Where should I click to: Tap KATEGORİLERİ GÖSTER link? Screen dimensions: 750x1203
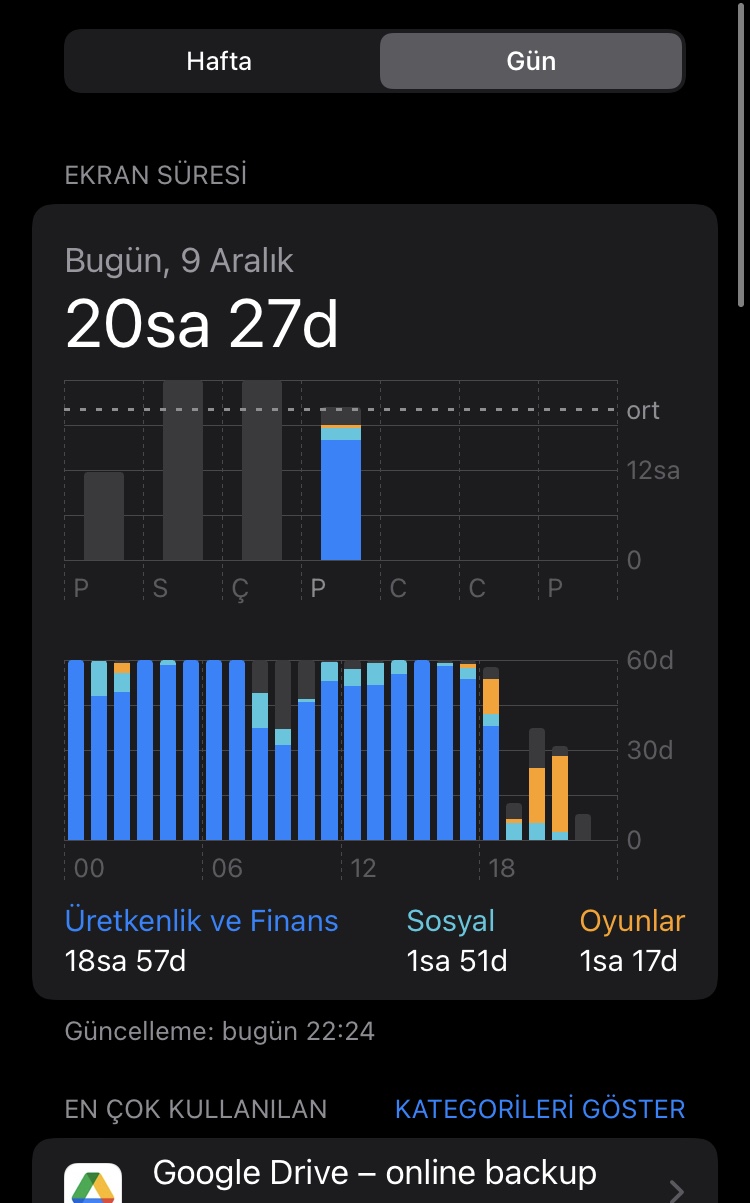click(540, 1109)
